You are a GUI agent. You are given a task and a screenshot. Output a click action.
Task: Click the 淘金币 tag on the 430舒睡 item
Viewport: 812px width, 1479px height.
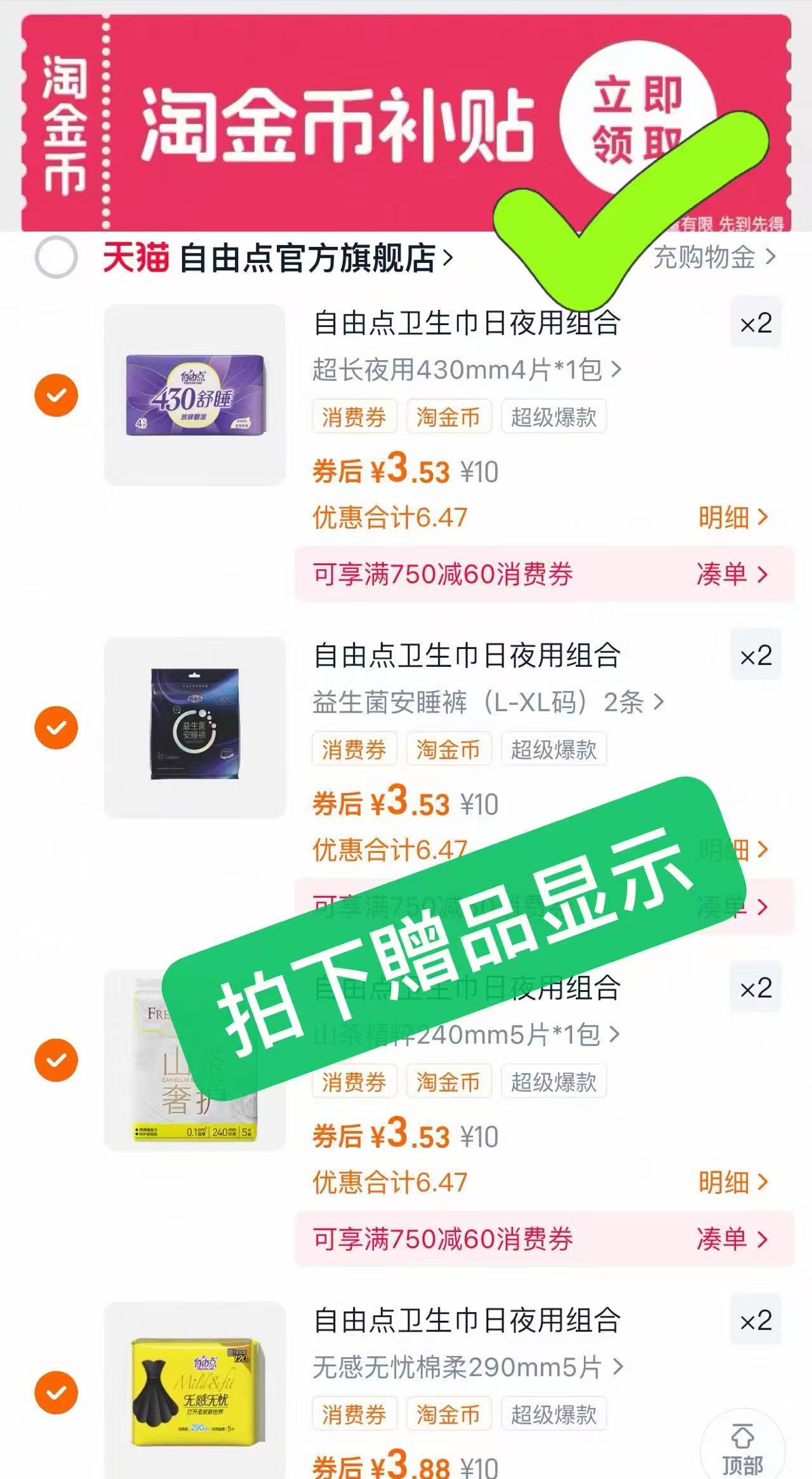[x=449, y=416]
